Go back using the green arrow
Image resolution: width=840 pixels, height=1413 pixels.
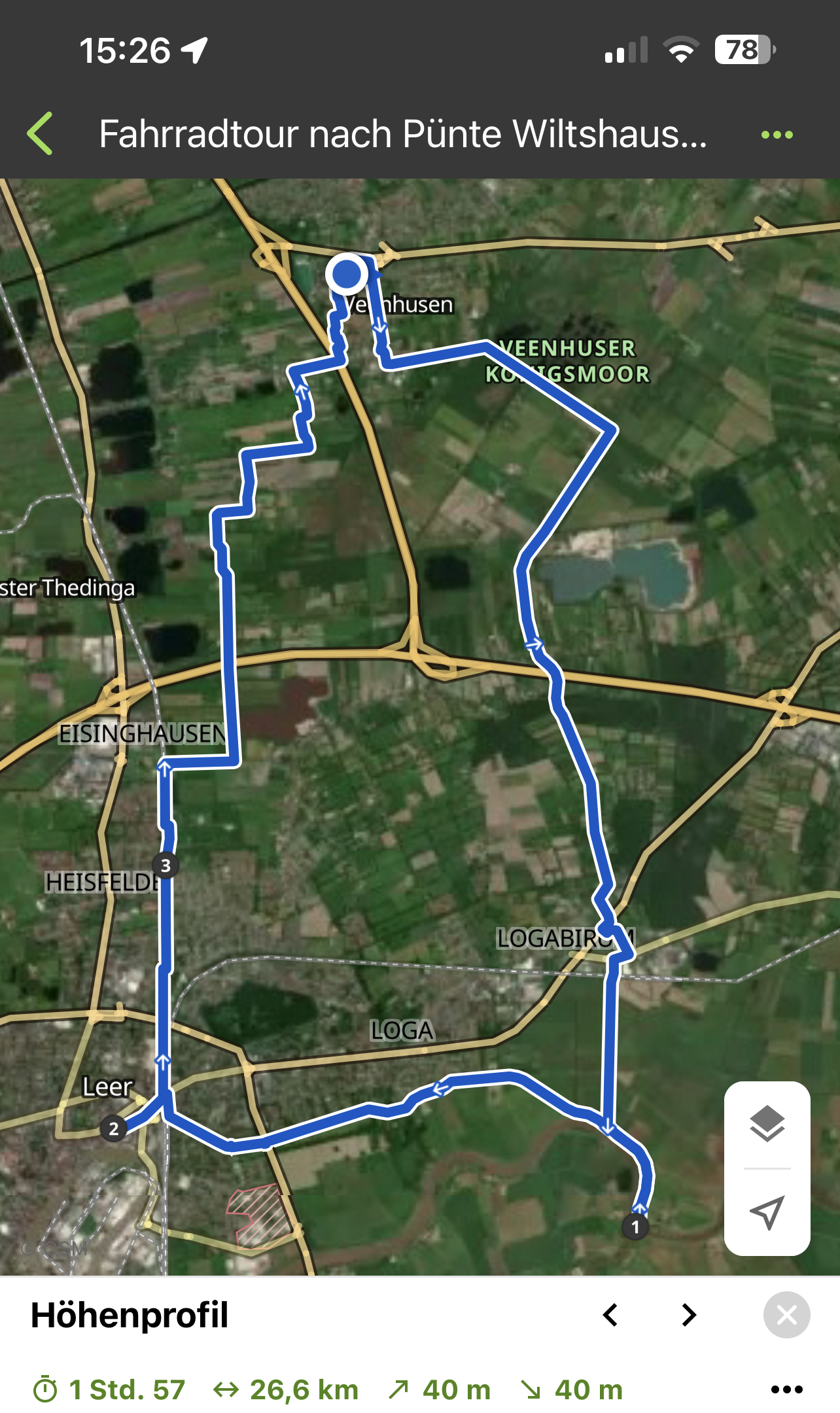pos(40,133)
